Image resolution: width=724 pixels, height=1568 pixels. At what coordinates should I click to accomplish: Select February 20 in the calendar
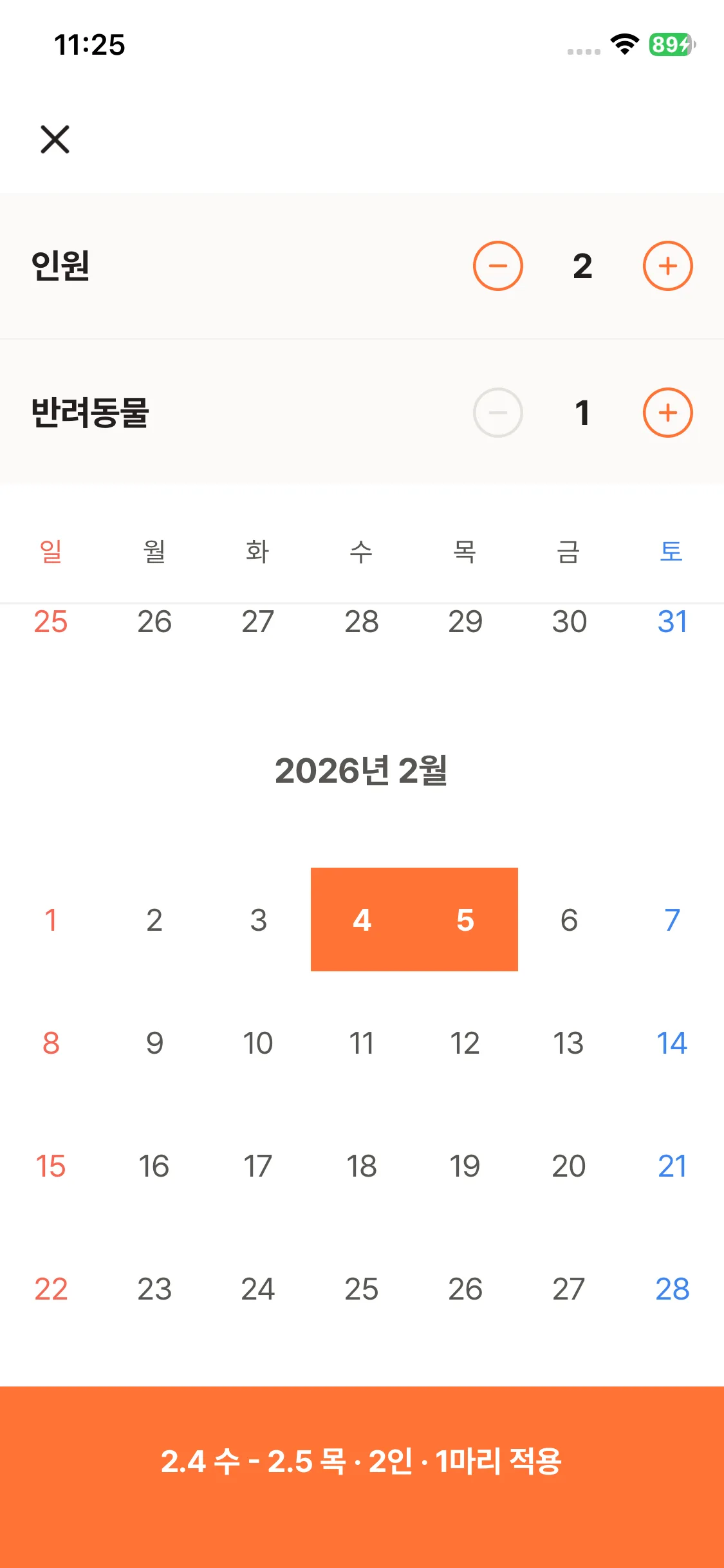569,1166
